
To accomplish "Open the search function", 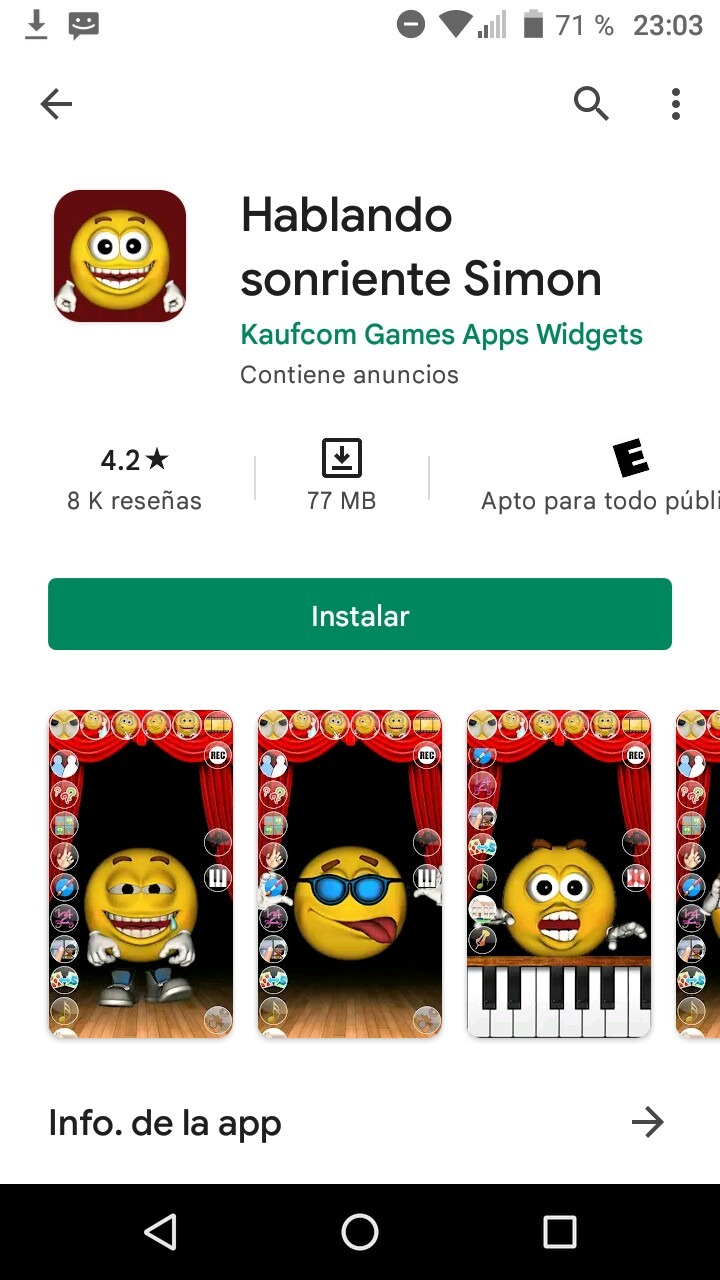I will [591, 103].
